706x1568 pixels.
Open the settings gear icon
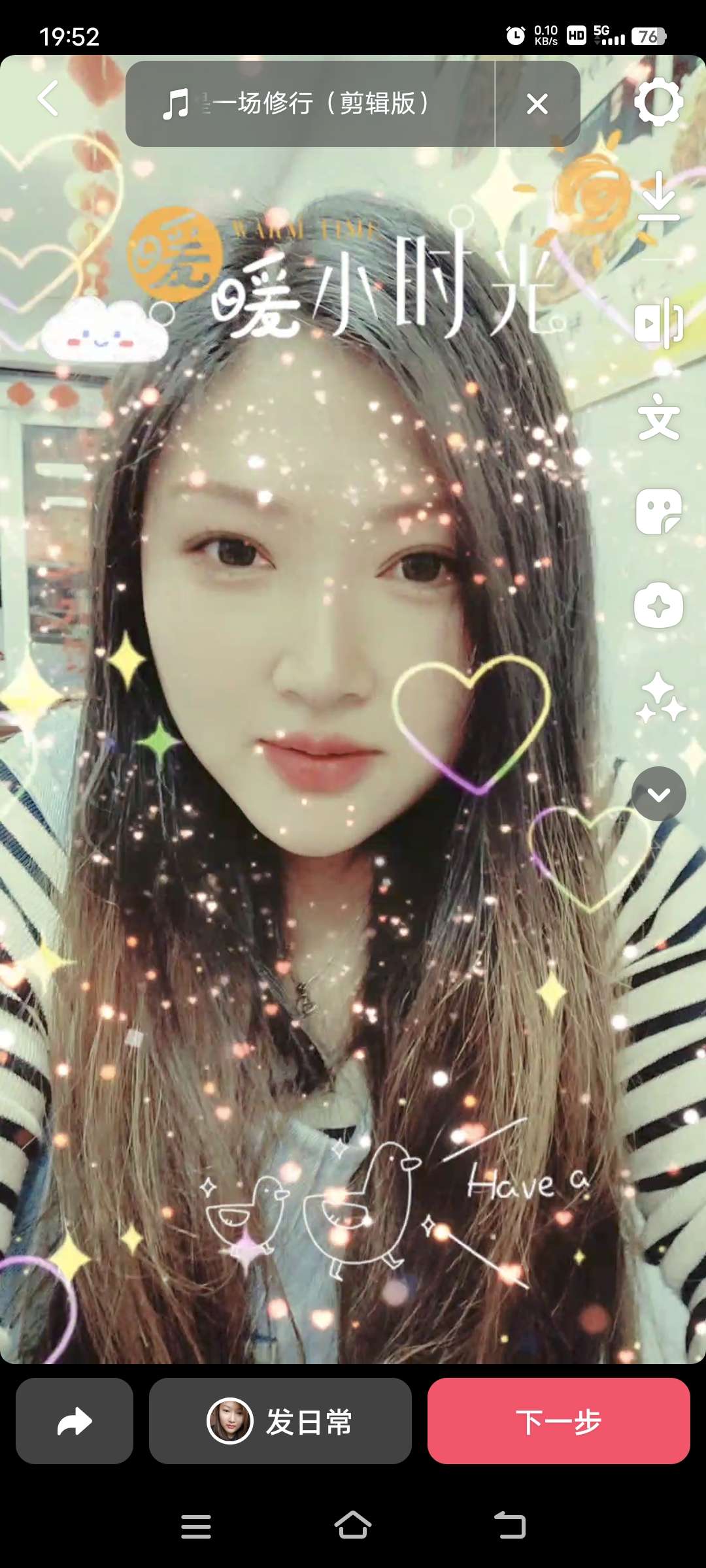658,101
